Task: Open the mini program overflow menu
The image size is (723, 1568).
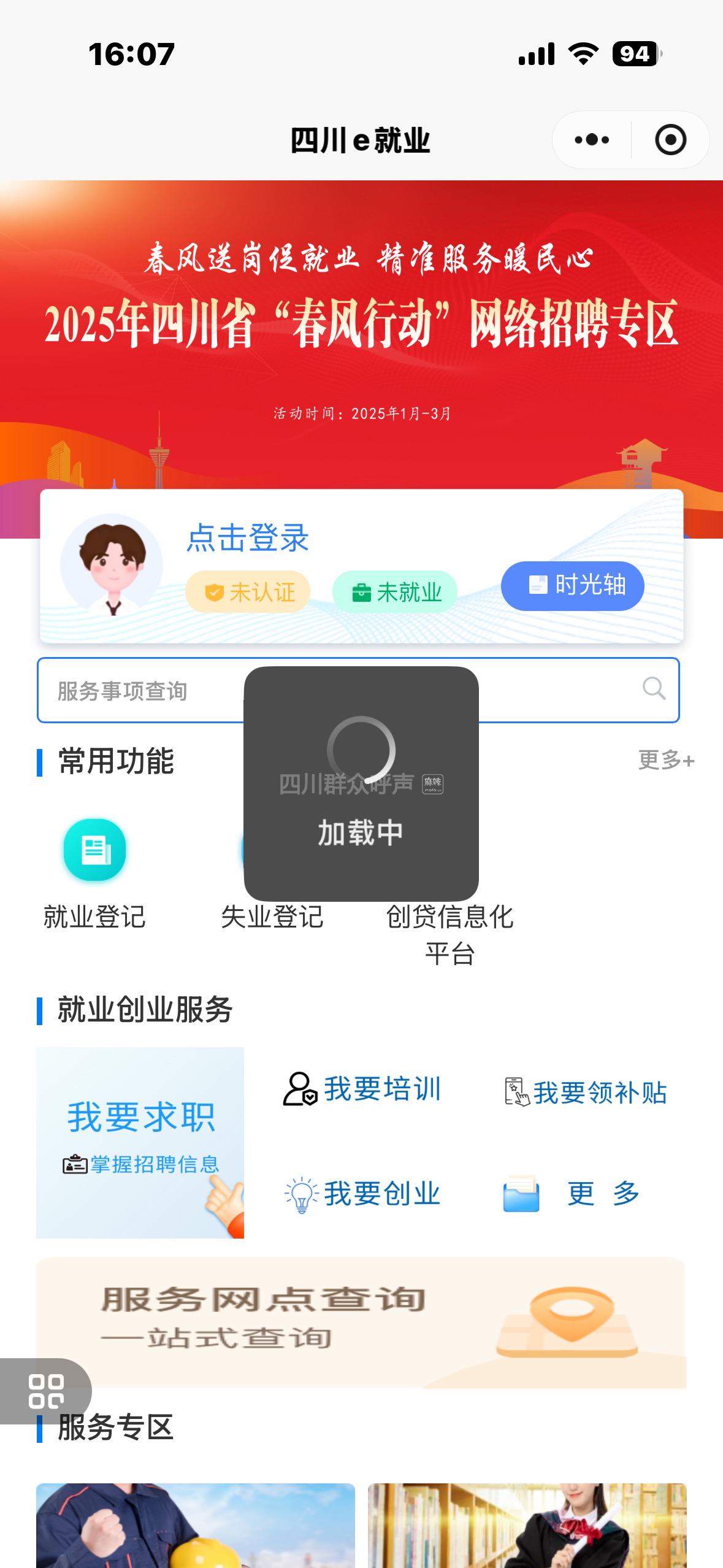Action: [592, 140]
